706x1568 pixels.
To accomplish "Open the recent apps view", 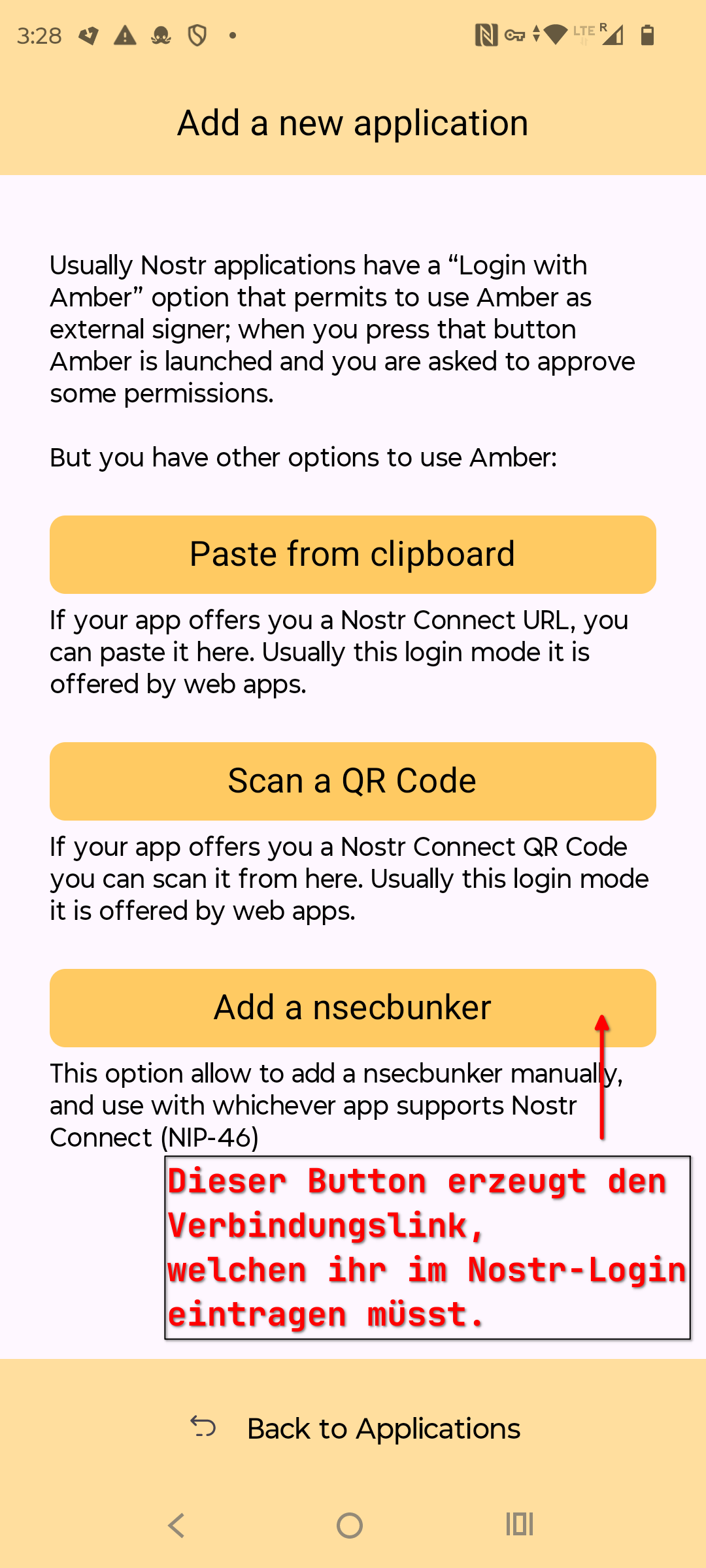I will (520, 1524).
